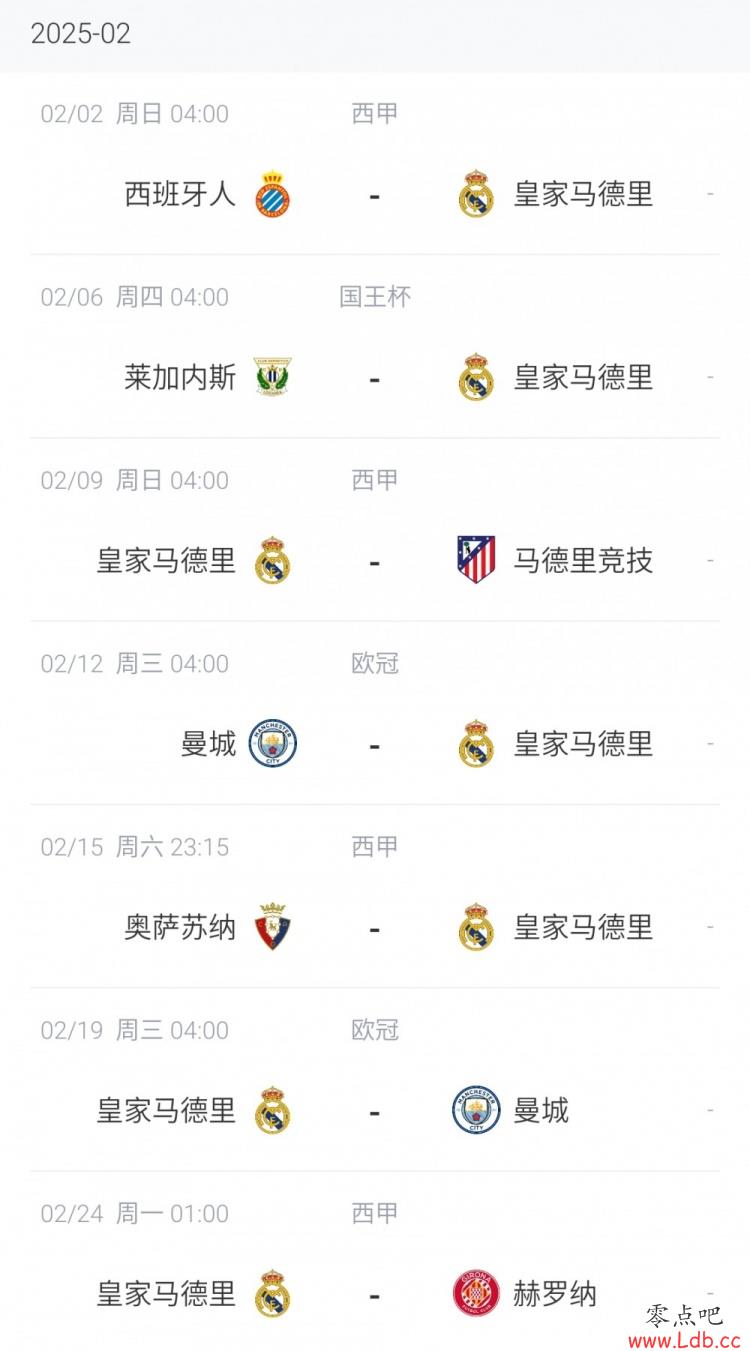This screenshot has height=1351, width=750.
Task: View the 02/24 Real Madrid vs Girona fixture
Action: click(375, 1261)
